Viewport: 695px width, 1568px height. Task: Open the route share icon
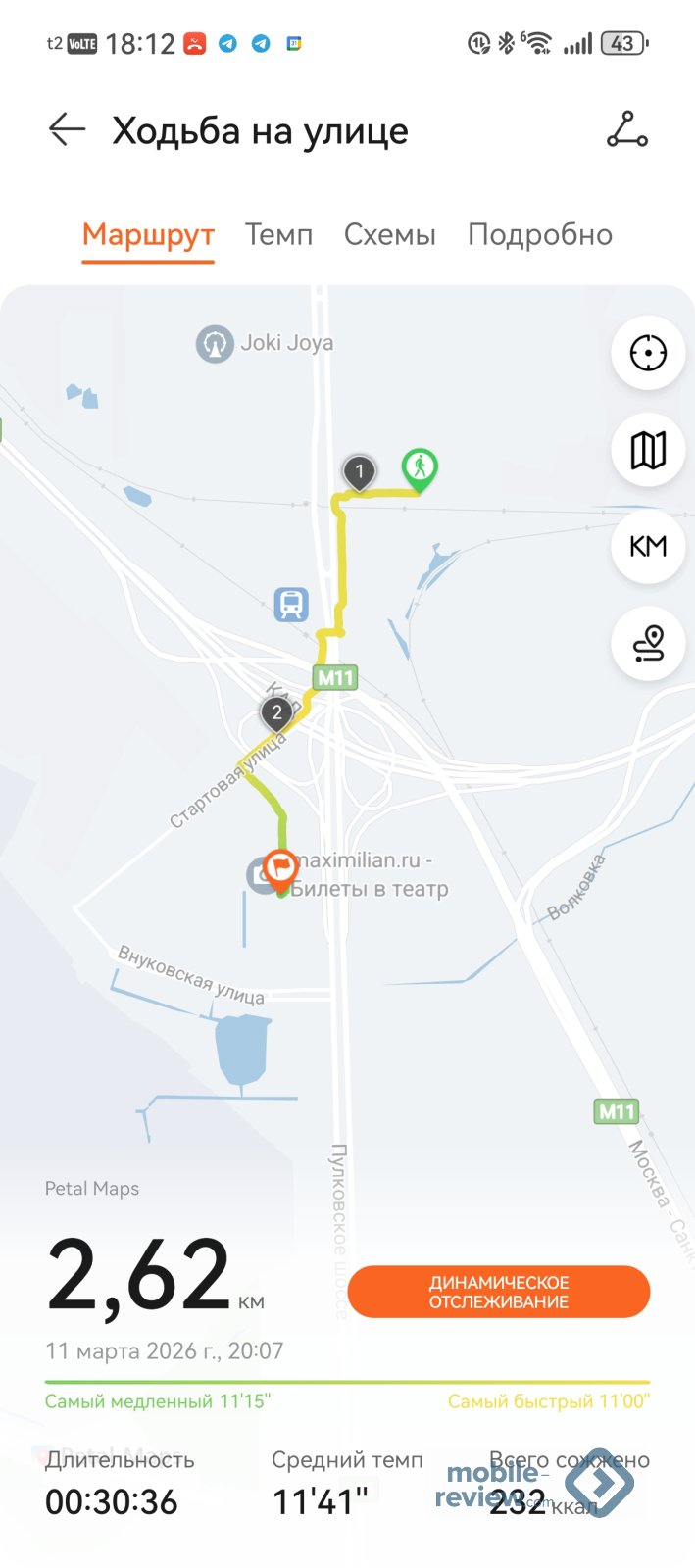coord(627,130)
